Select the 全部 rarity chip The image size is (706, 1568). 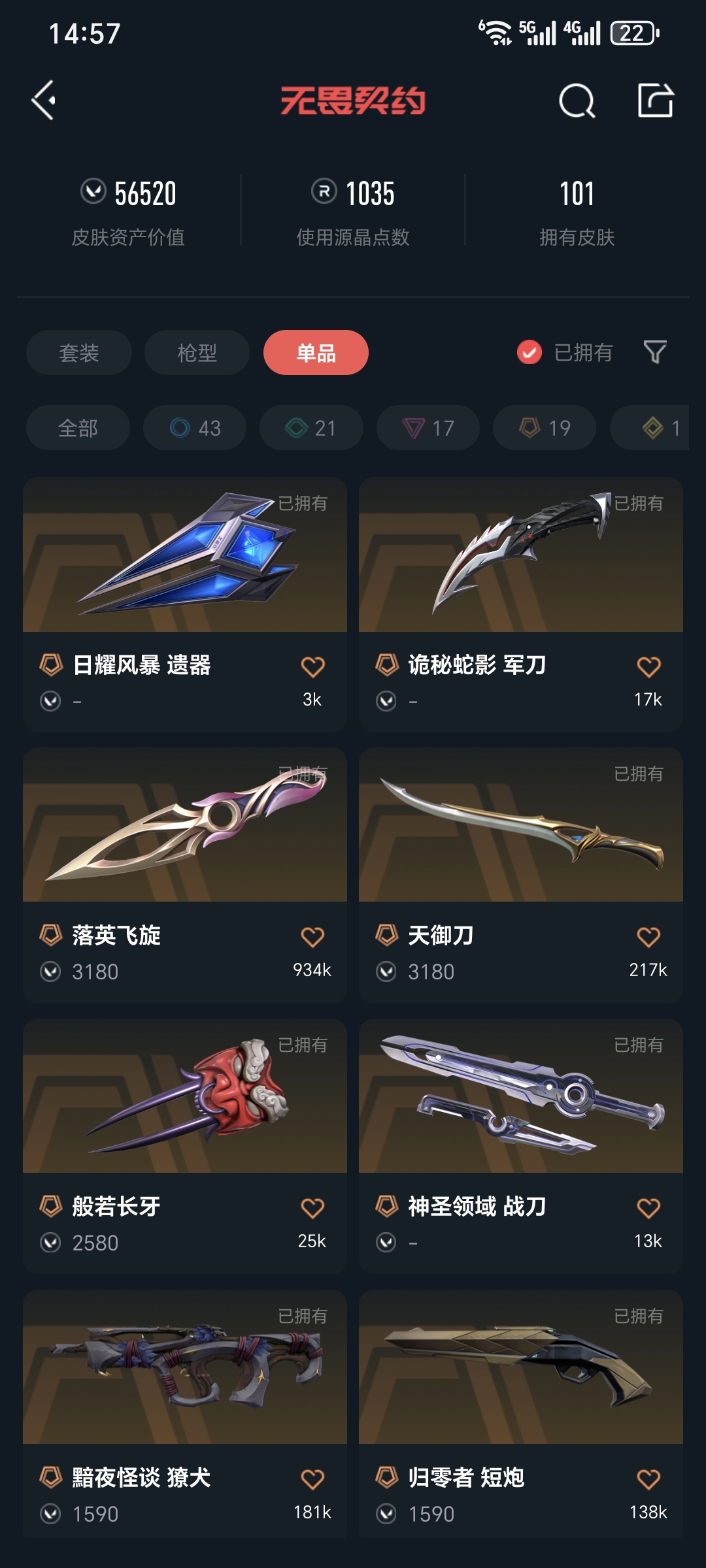click(x=78, y=428)
